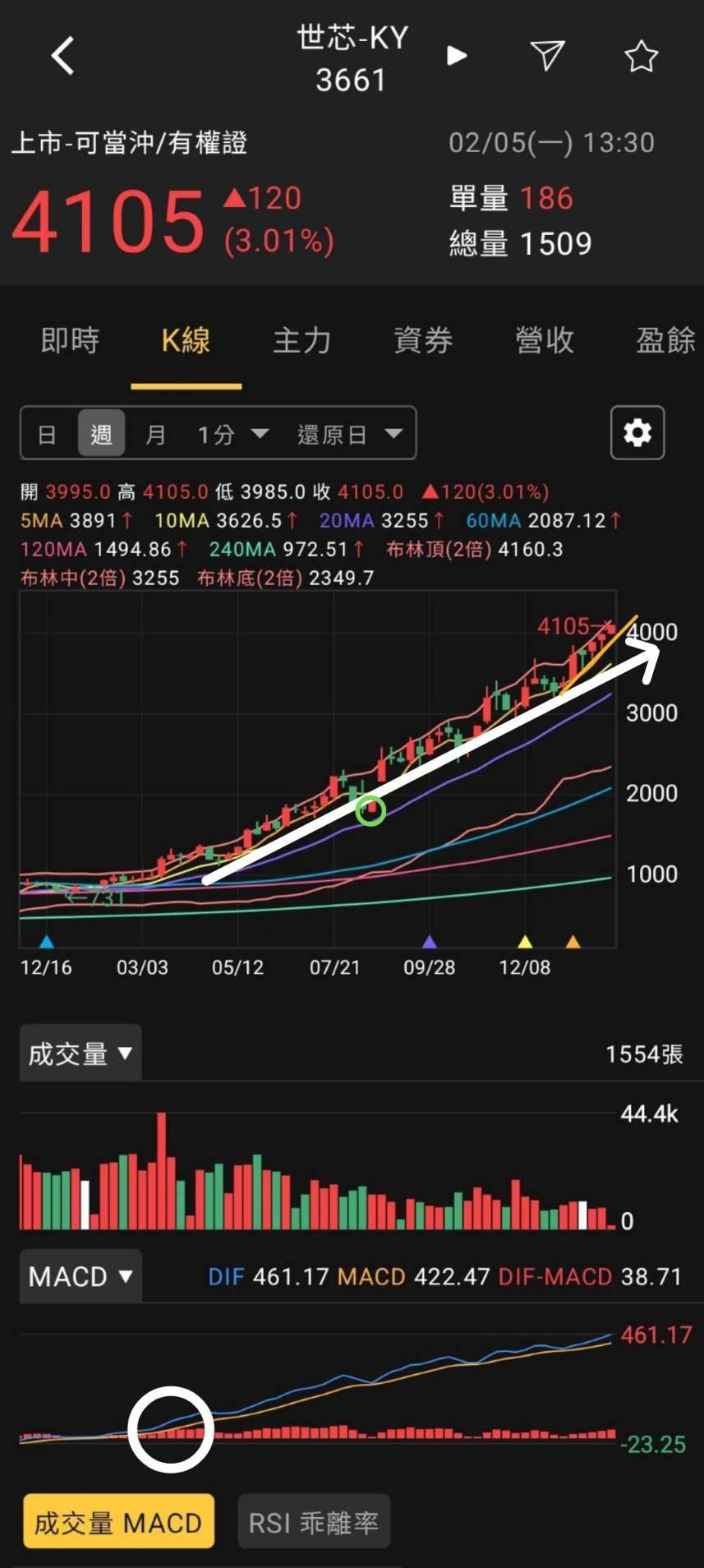Switch to the 即時 tab
Screen dimensions: 704x1568
(70, 339)
